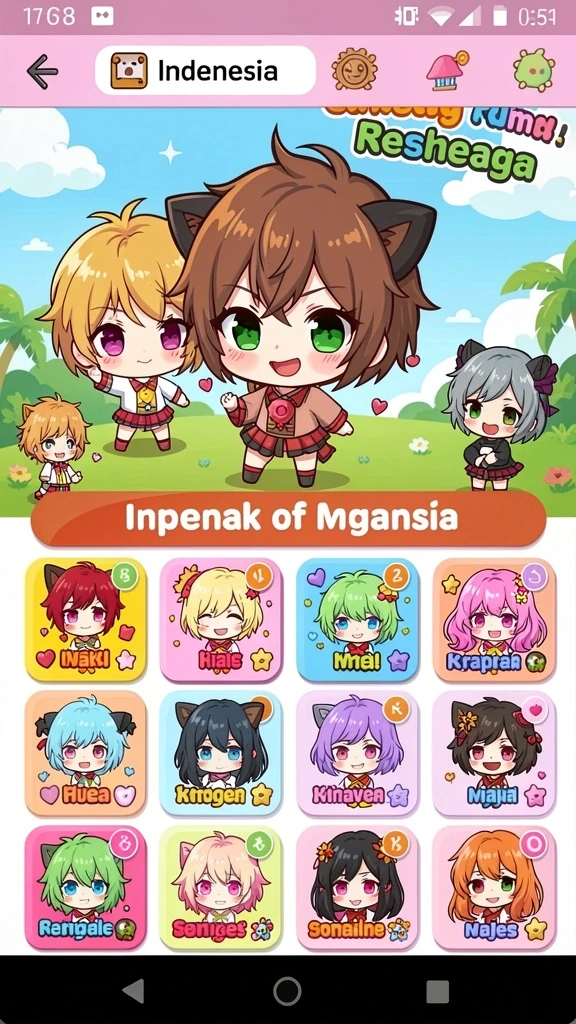Tap the Inpenak of Mgansia banner button

point(288,518)
